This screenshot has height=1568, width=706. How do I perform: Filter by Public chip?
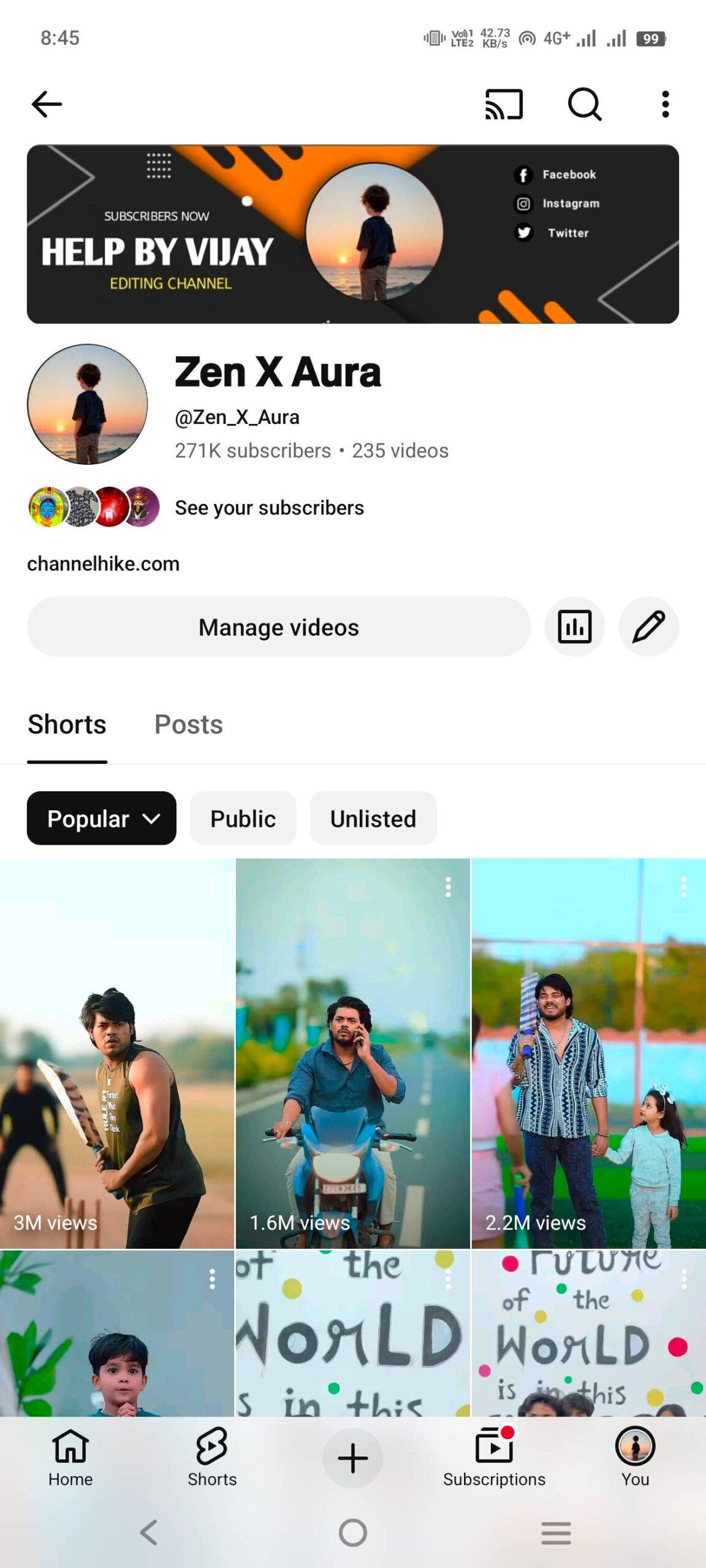pyautogui.click(x=243, y=818)
